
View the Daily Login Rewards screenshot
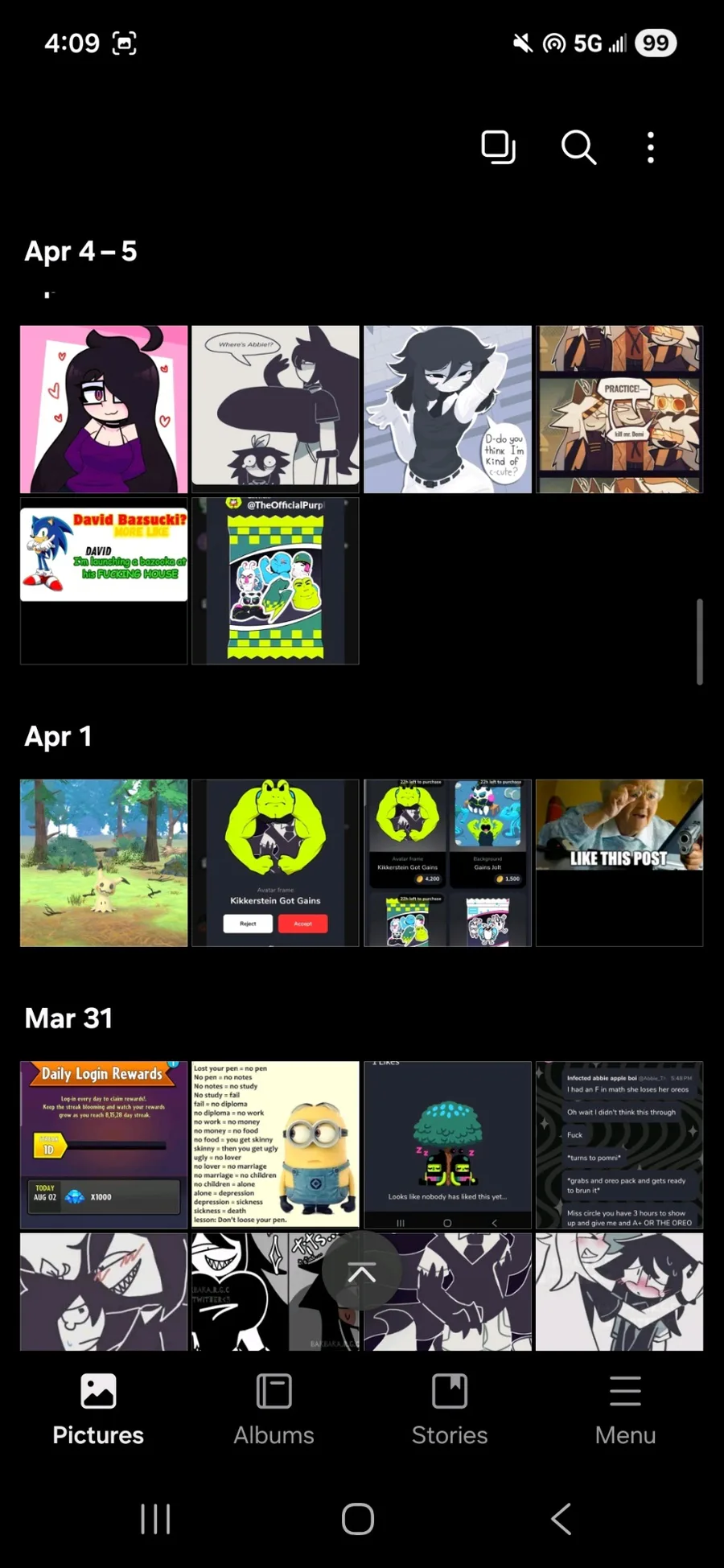104,1143
